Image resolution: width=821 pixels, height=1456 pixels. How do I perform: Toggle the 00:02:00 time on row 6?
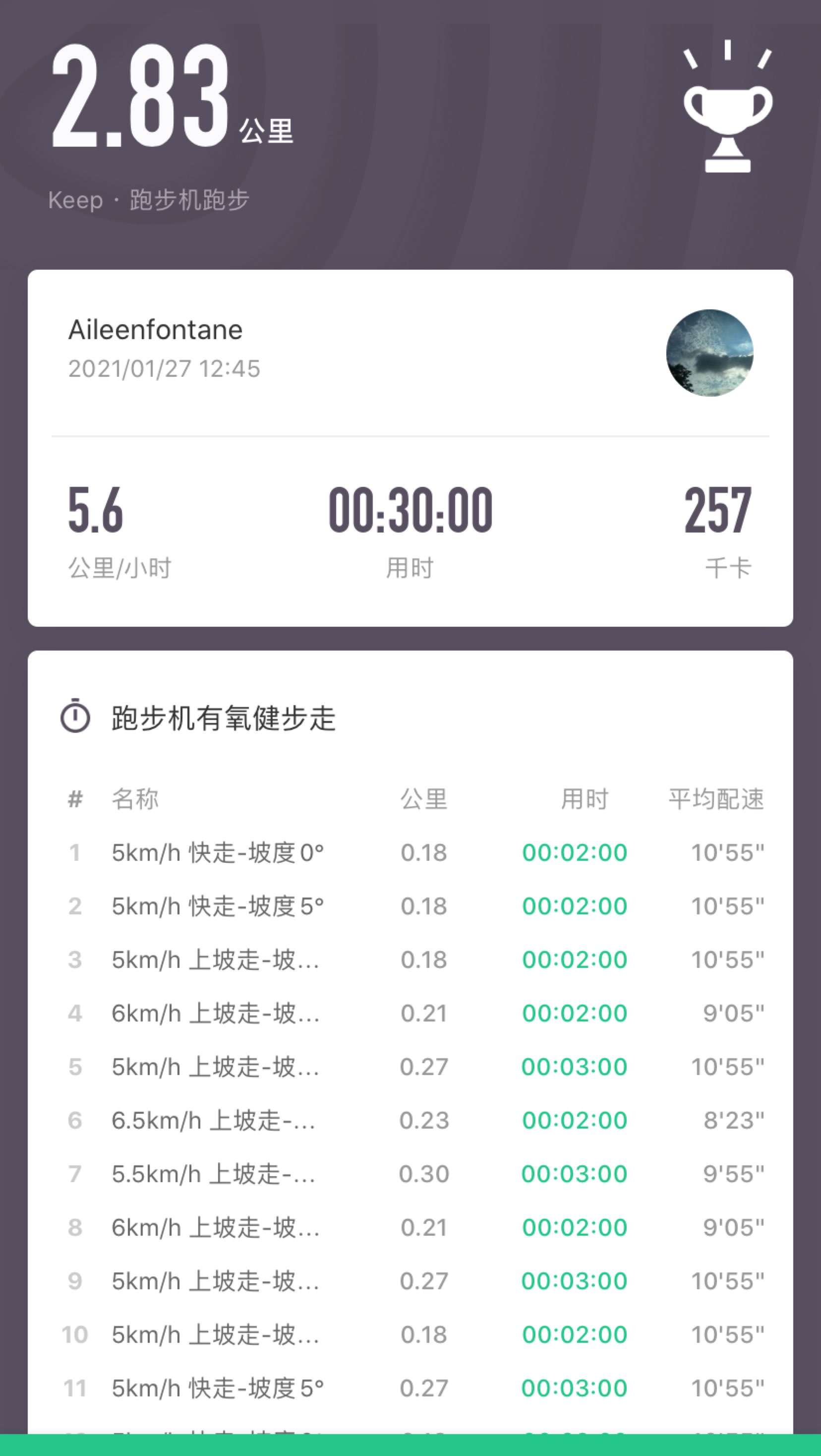pyautogui.click(x=575, y=1121)
